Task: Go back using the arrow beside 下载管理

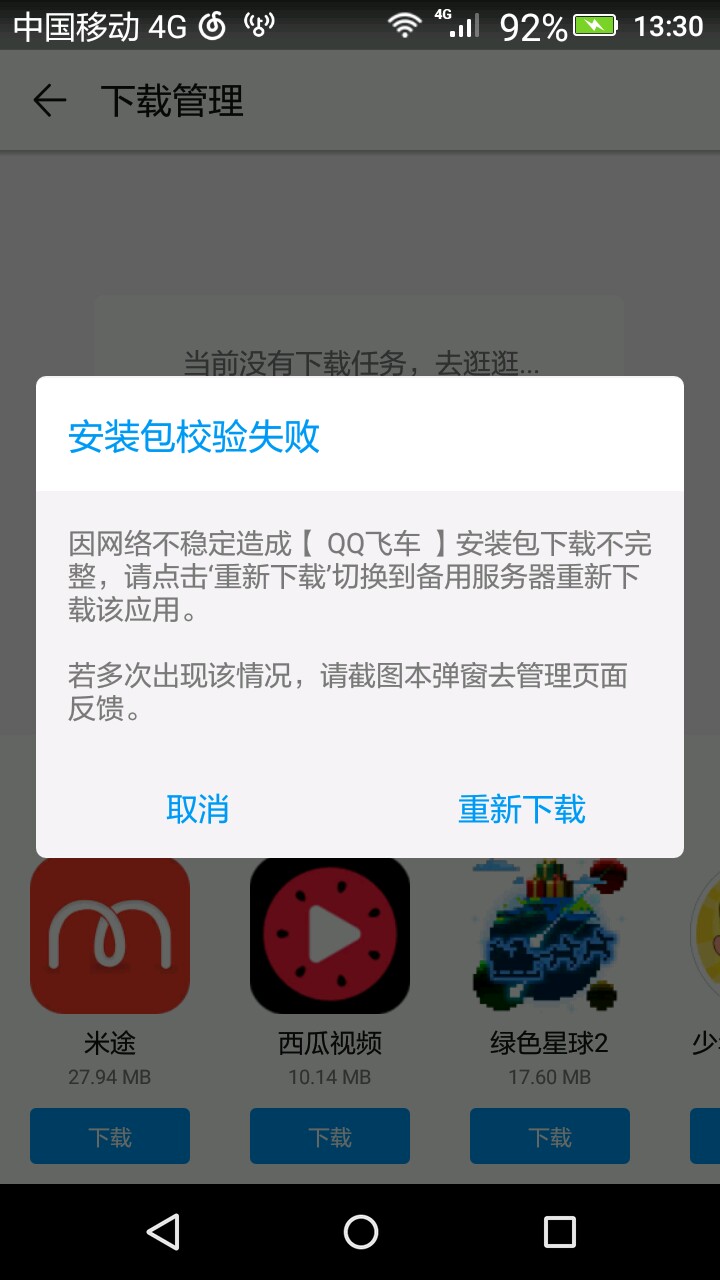Action: pos(49,101)
